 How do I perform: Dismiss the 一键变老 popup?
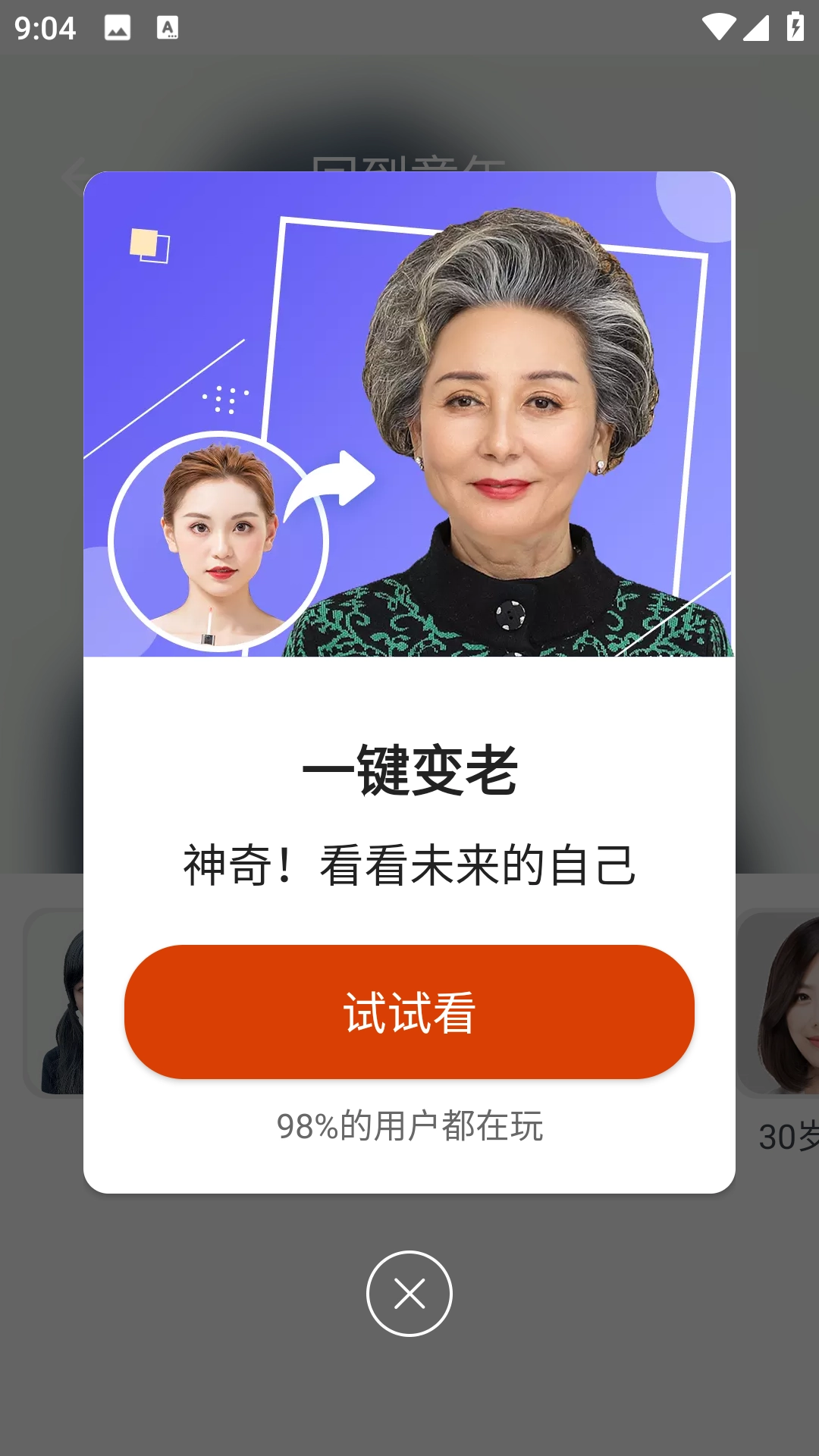(x=409, y=1294)
